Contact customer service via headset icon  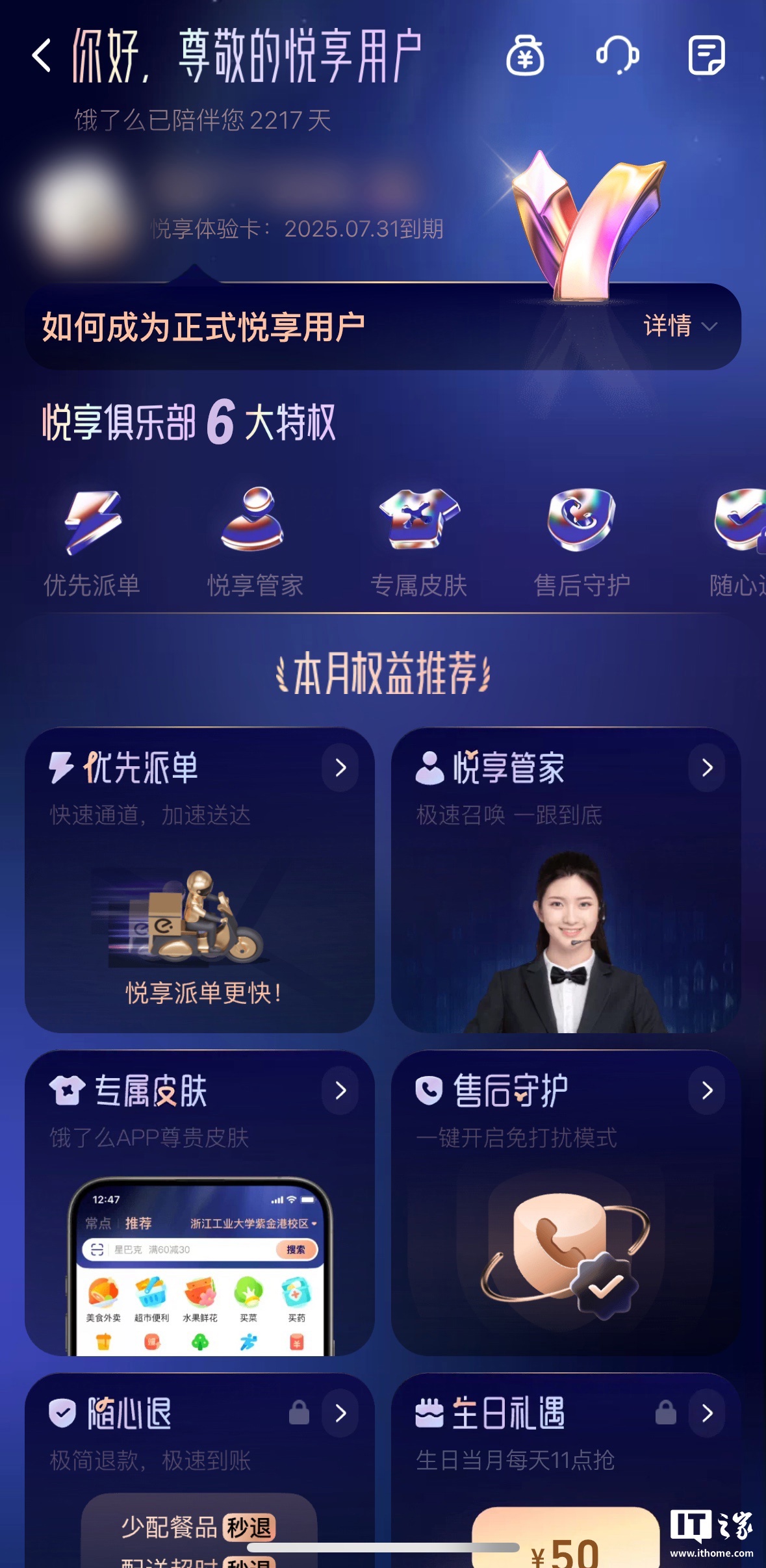click(617, 56)
